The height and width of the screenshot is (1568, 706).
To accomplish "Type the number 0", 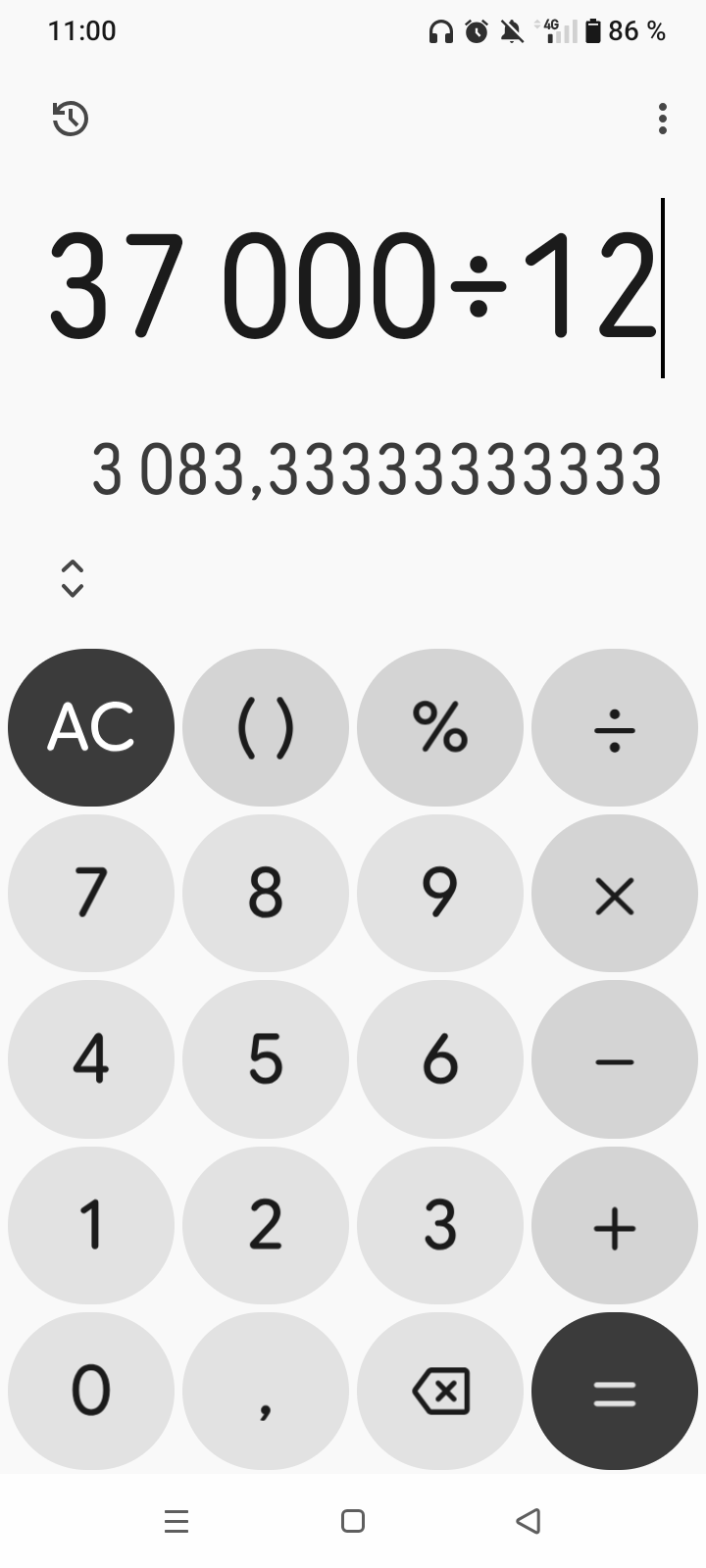I will click(x=91, y=1391).
